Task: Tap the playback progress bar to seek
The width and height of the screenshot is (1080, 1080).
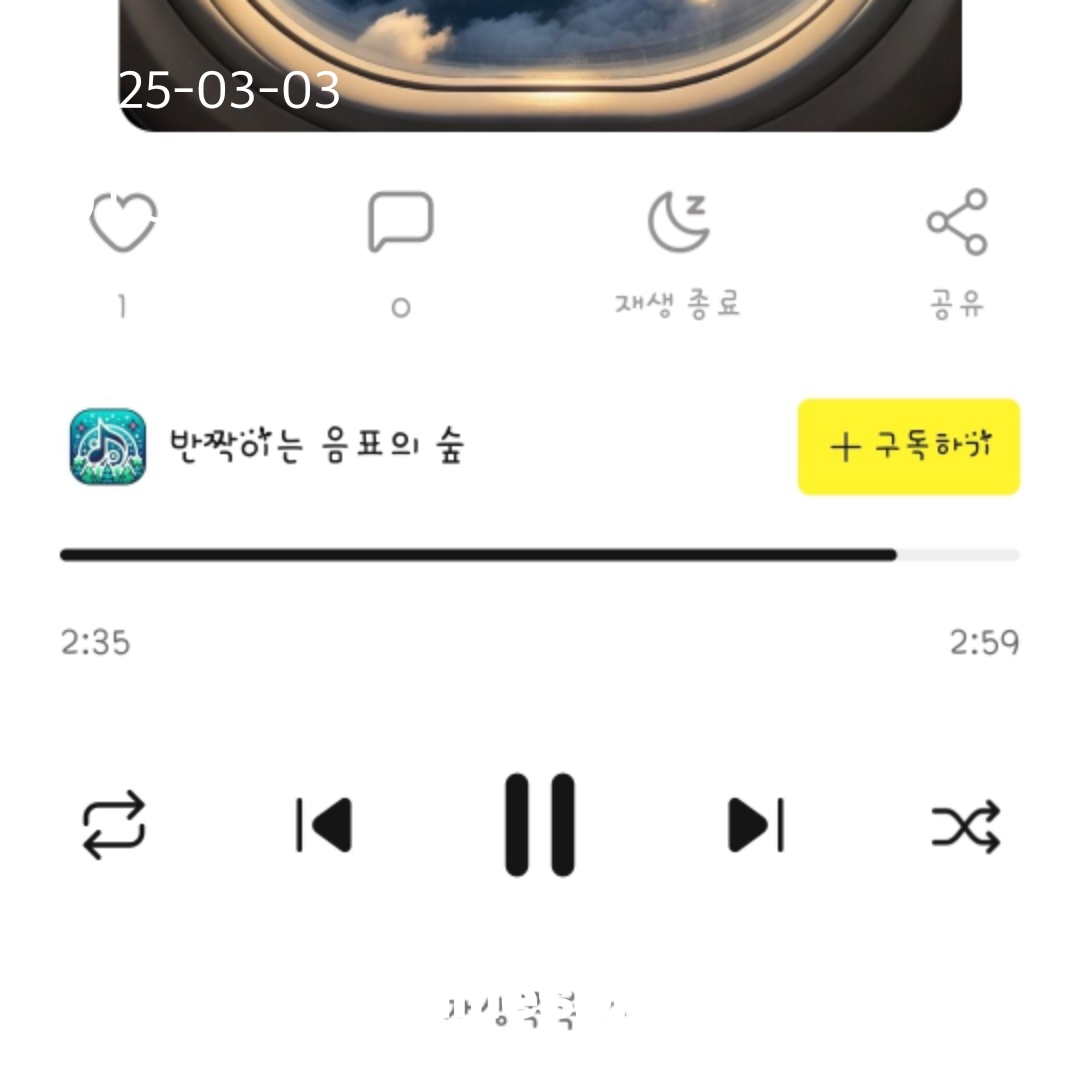Action: (540, 555)
